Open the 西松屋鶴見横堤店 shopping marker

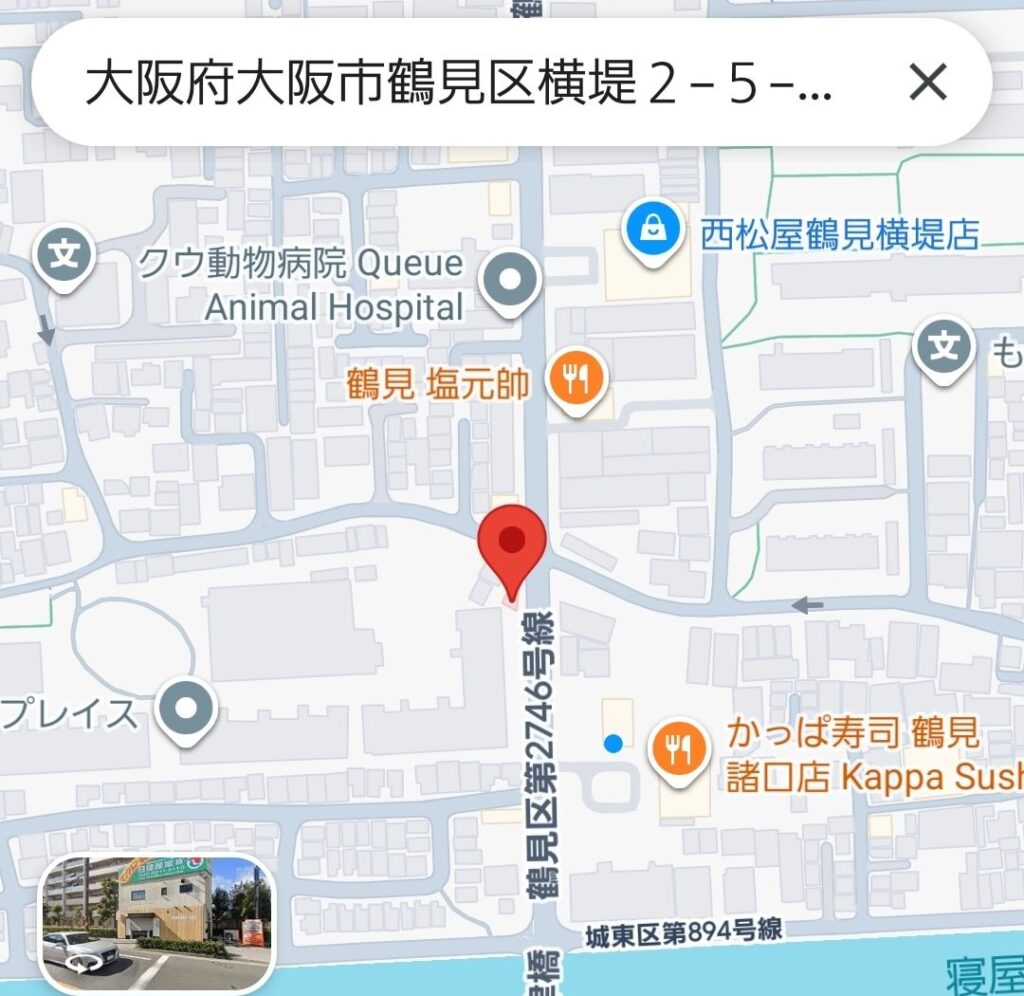pyautogui.click(x=652, y=229)
